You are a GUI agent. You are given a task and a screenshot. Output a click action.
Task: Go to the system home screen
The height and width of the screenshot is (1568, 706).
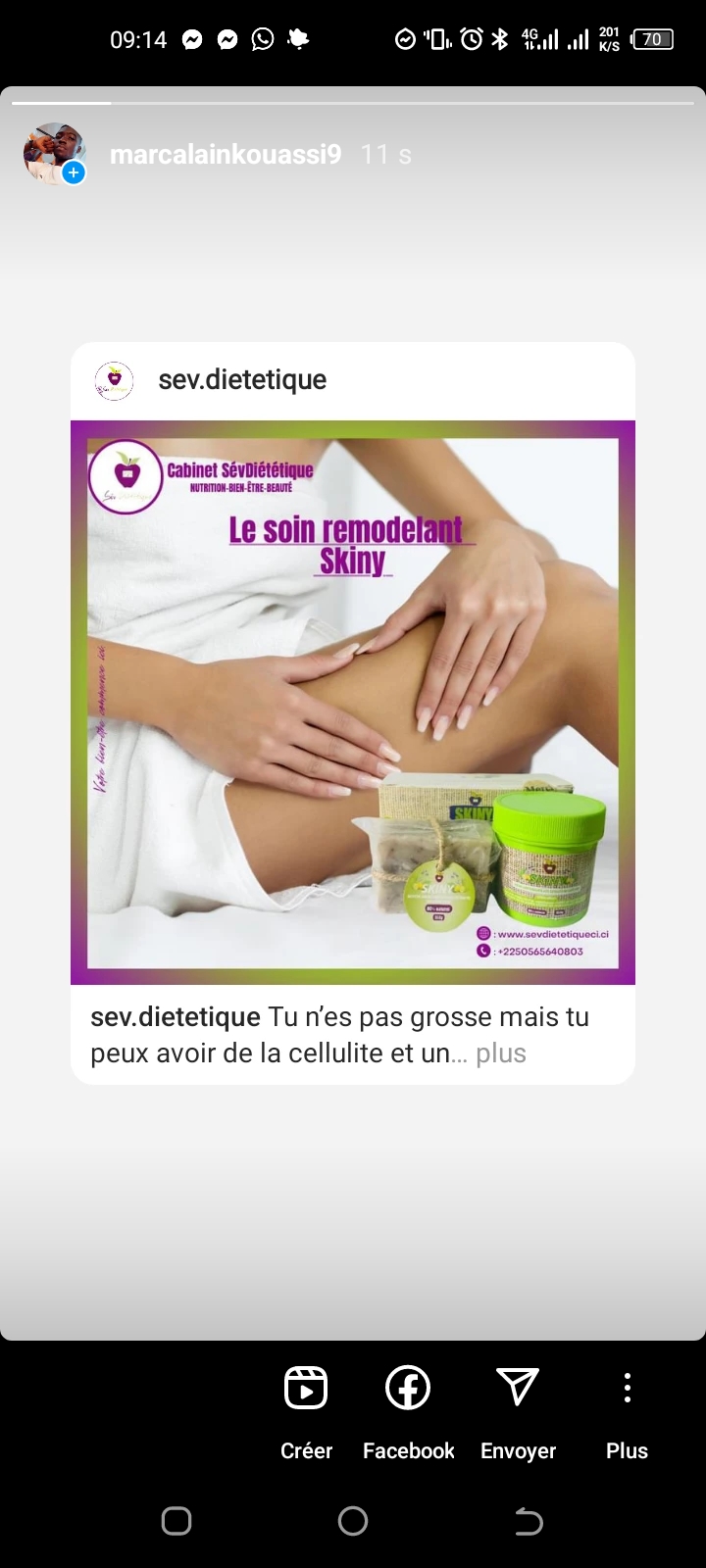353,1521
